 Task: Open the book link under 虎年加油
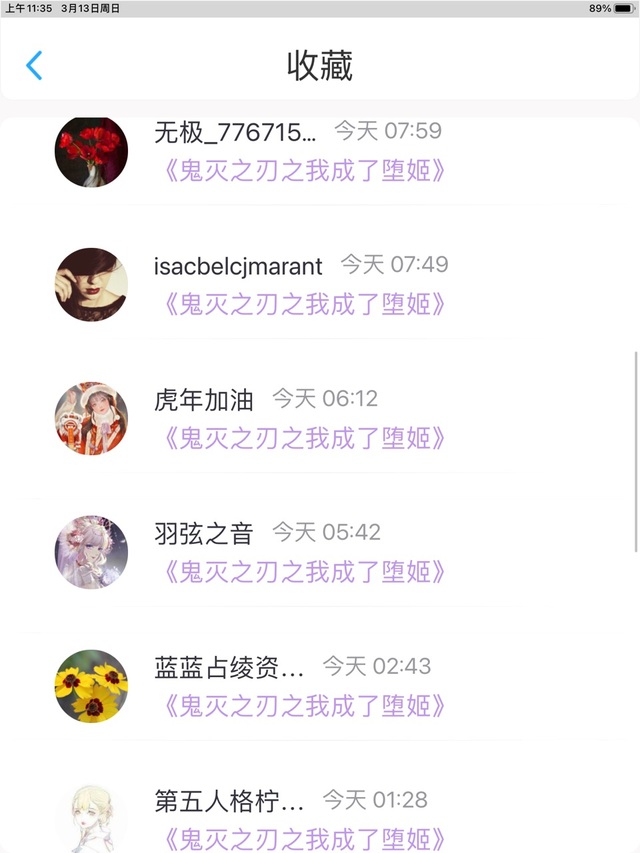[303, 438]
